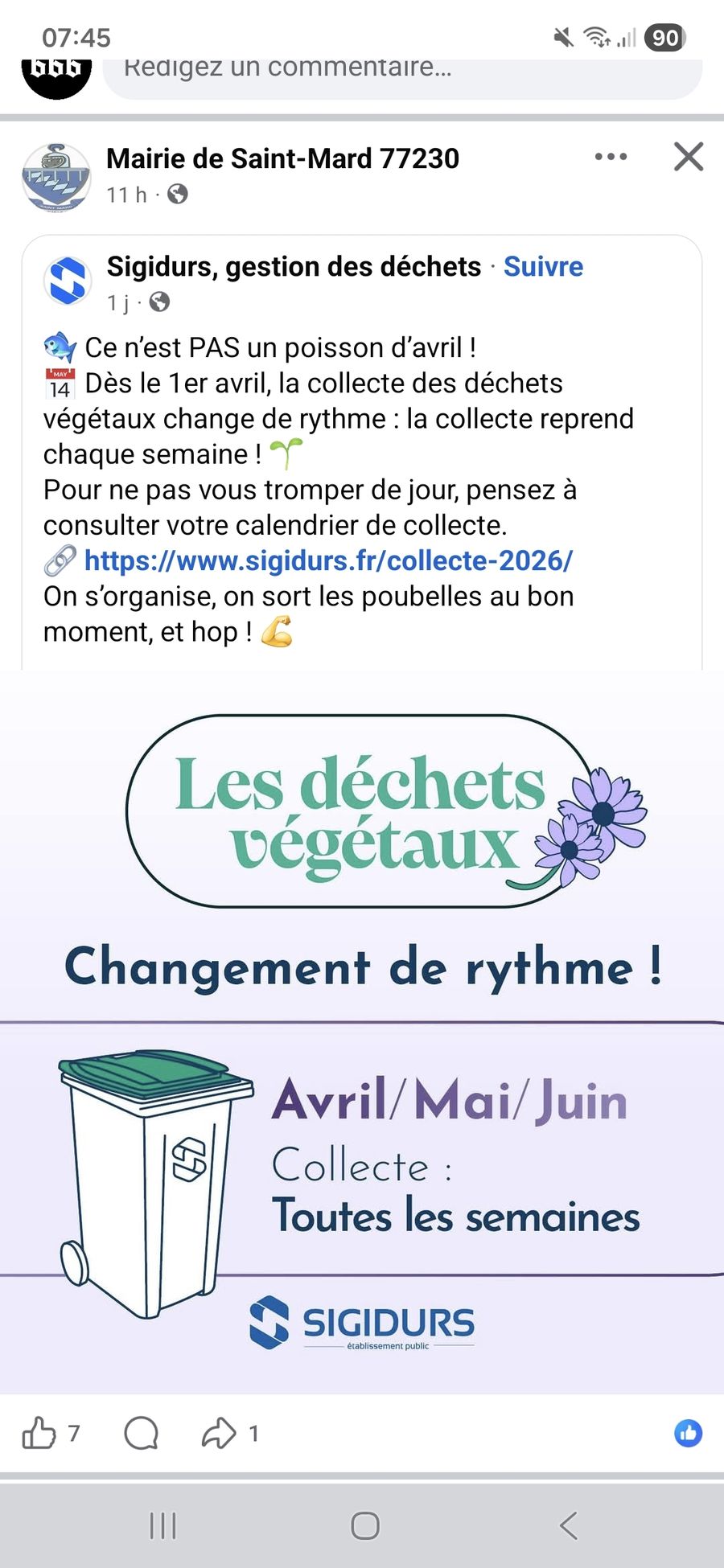Open the comment bubble icon
This screenshot has height=1568, width=724.
142,1433
